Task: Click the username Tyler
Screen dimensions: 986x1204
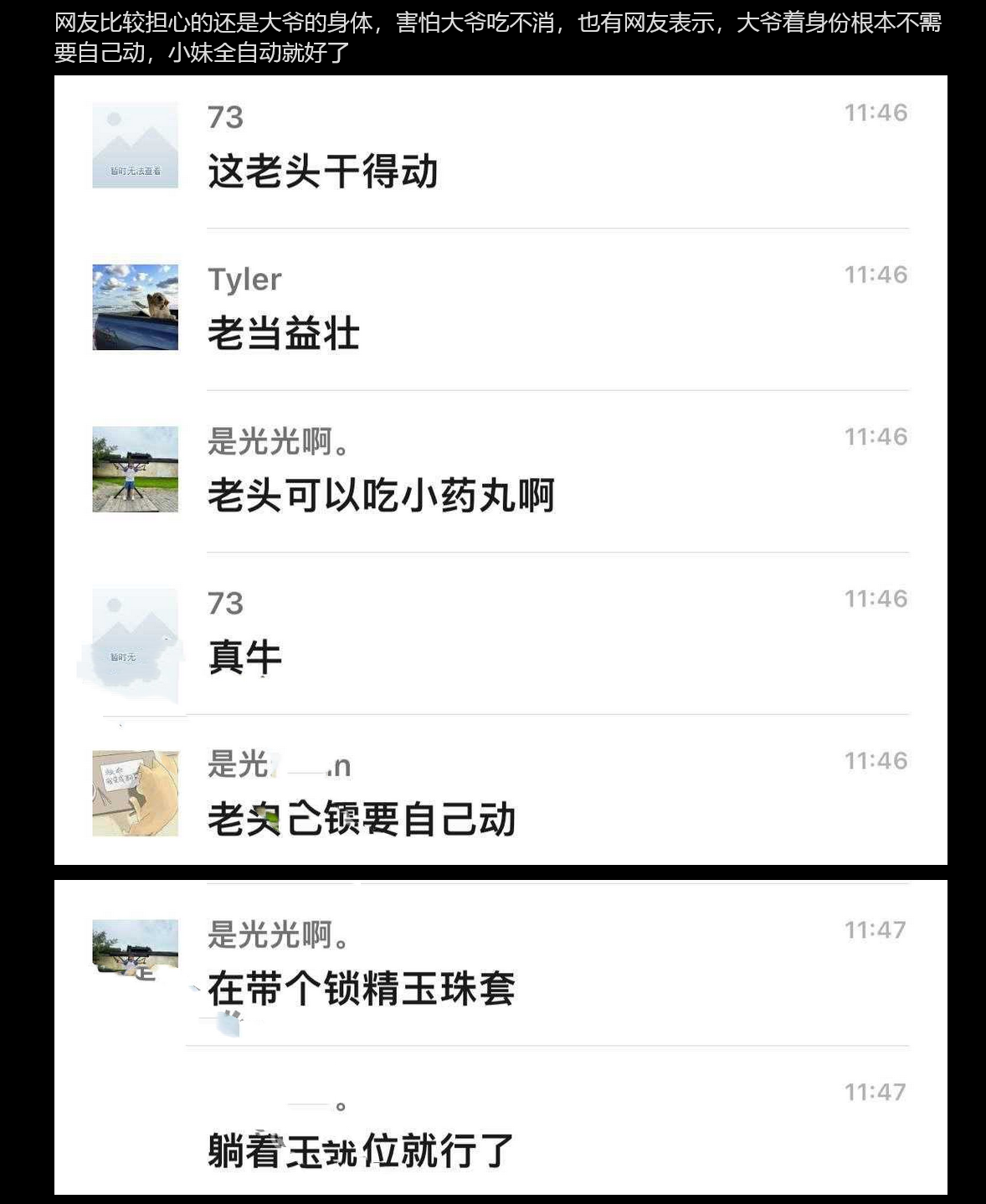Action: pyautogui.click(x=244, y=279)
